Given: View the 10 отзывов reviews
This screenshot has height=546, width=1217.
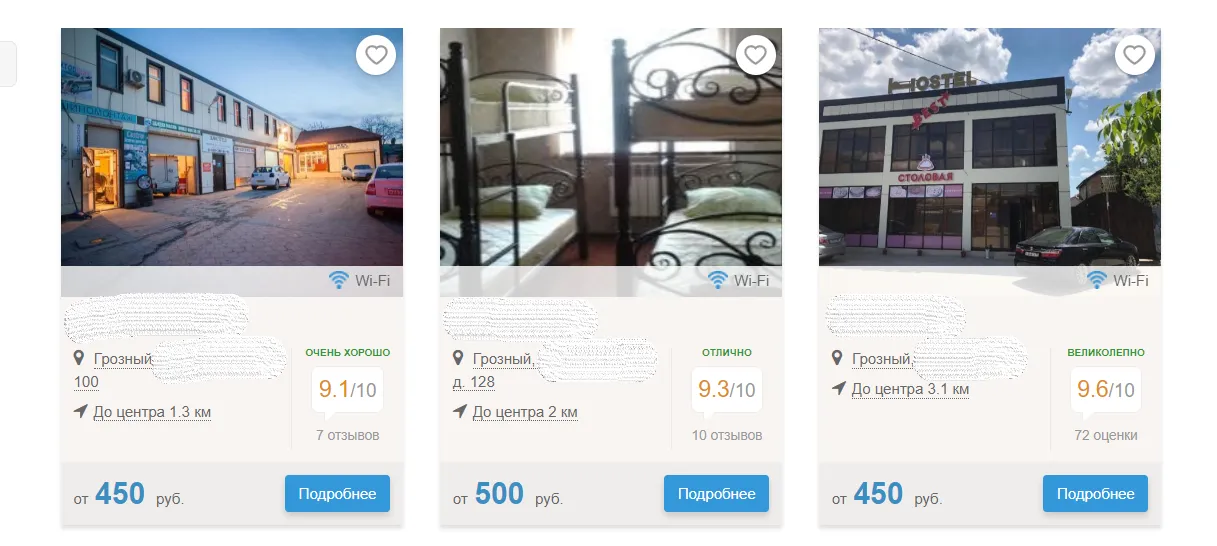Looking at the screenshot, I should (x=726, y=435).
